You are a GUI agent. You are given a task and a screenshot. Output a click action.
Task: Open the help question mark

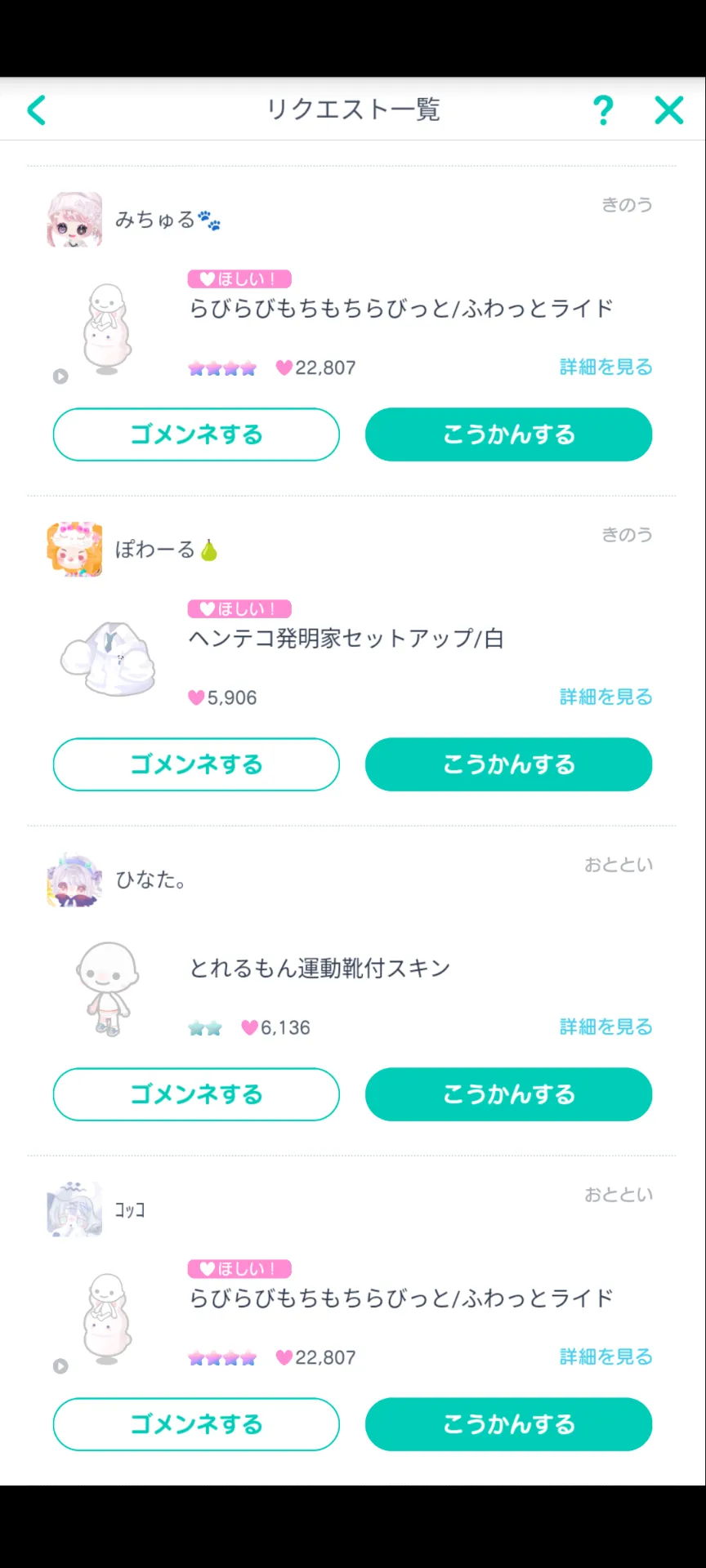(x=603, y=110)
